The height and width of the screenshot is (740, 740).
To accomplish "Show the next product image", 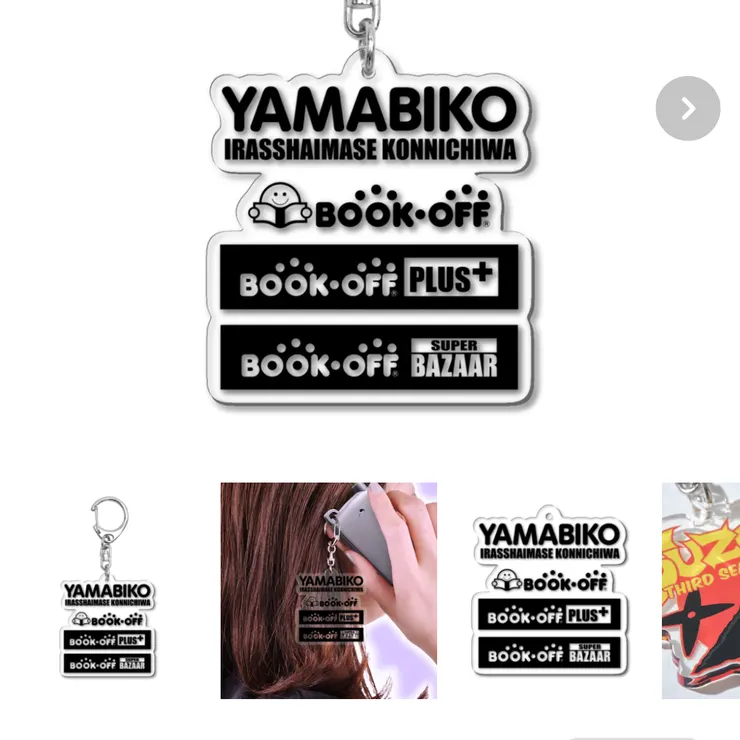I will coord(687,108).
